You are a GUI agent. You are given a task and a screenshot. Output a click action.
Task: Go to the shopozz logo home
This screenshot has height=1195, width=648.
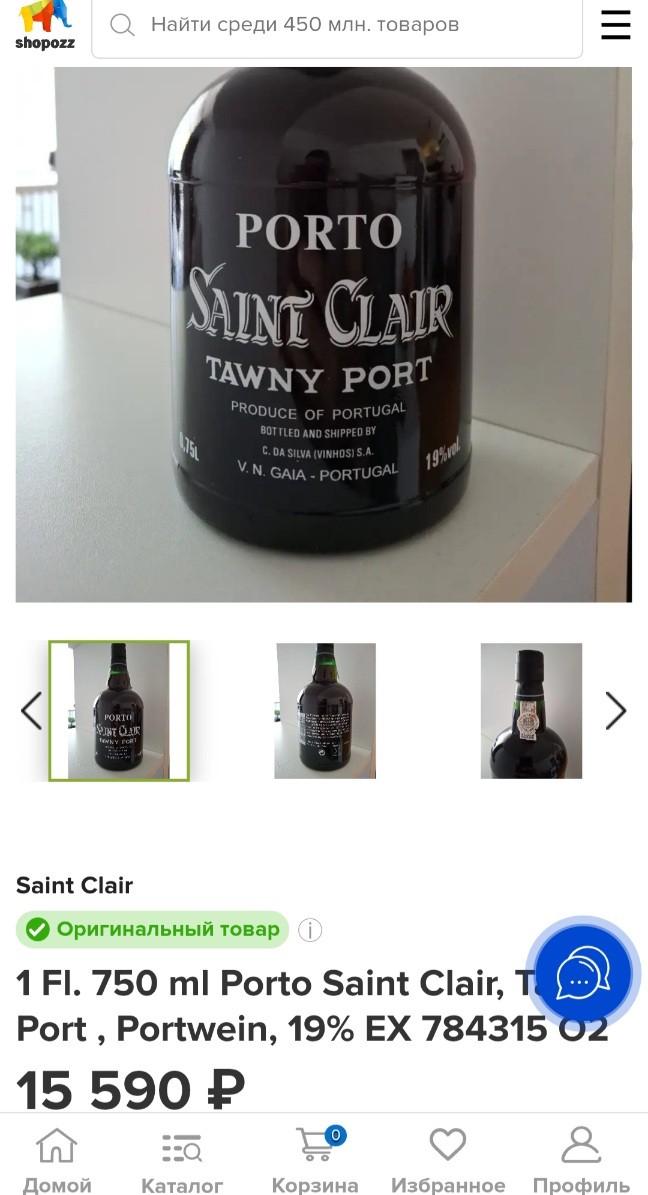pos(44,26)
